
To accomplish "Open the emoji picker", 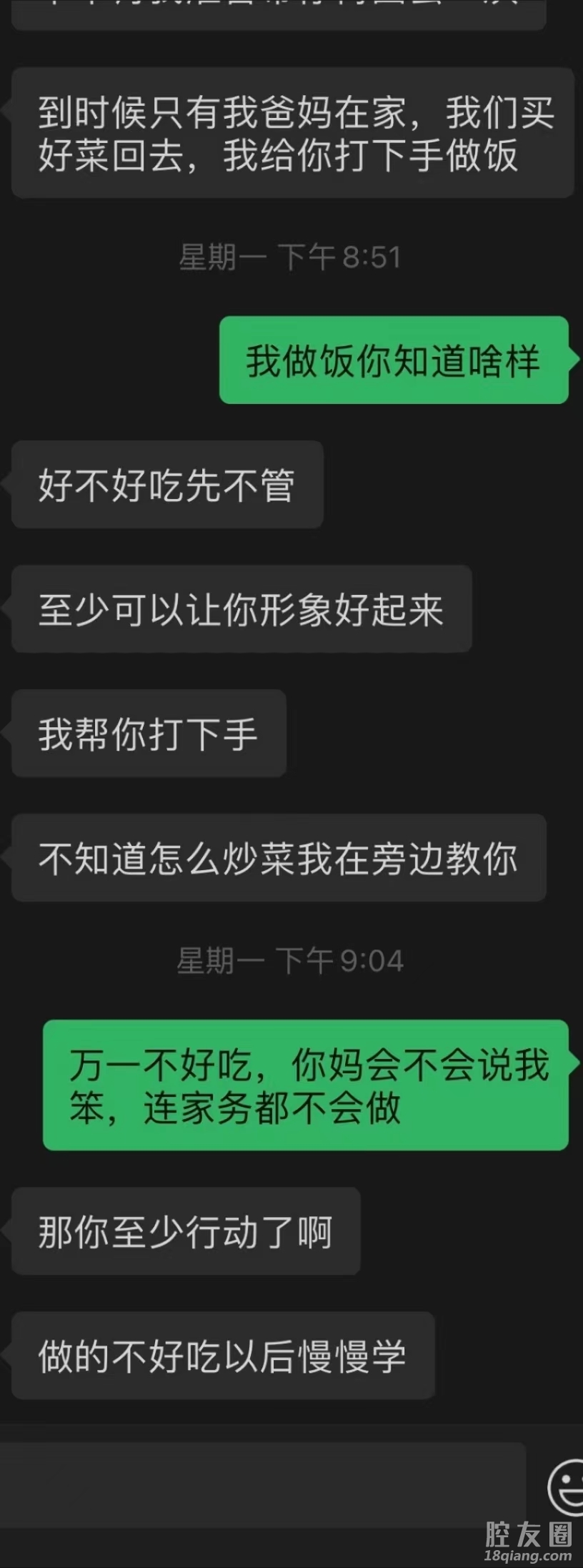I will tap(566, 1487).
